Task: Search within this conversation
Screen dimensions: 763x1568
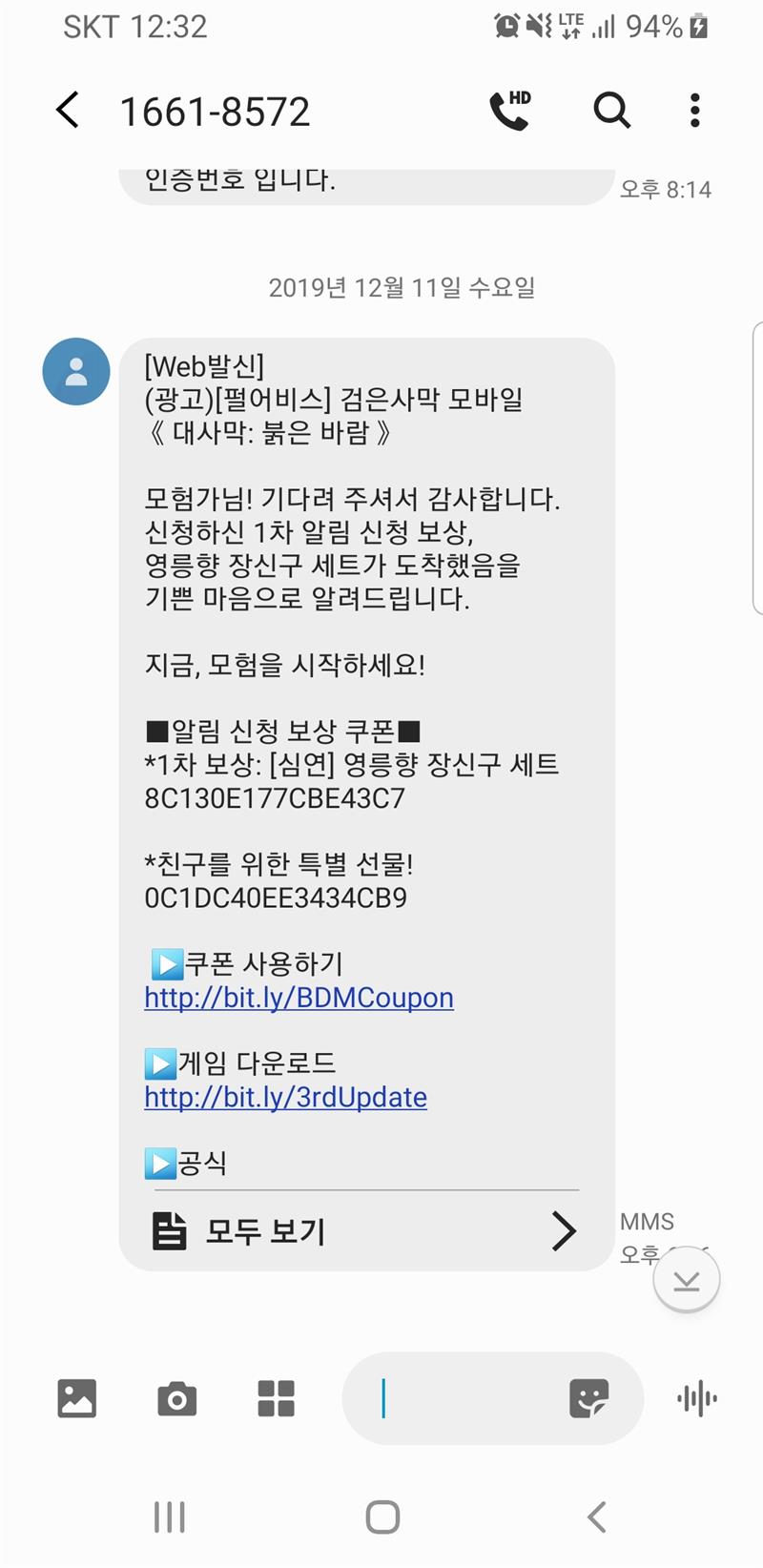Action: [x=611, y=111]
